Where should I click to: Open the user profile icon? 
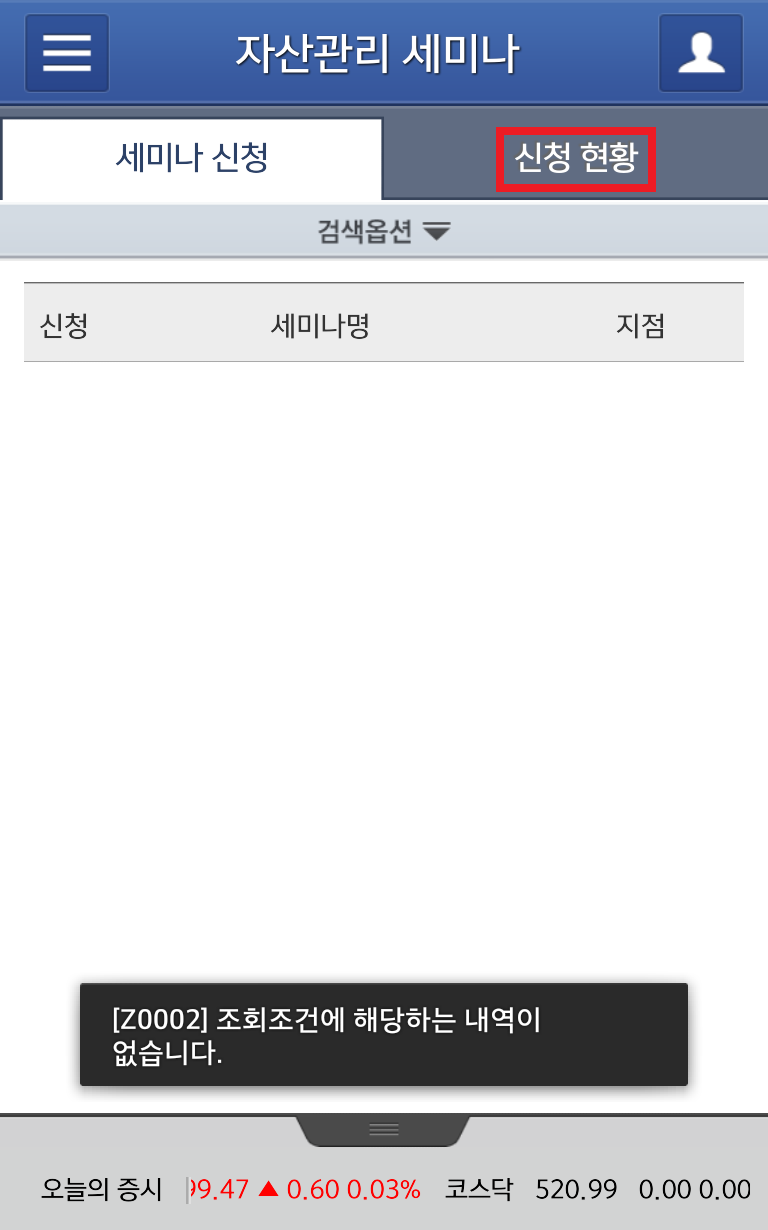(x=700, y=53)
